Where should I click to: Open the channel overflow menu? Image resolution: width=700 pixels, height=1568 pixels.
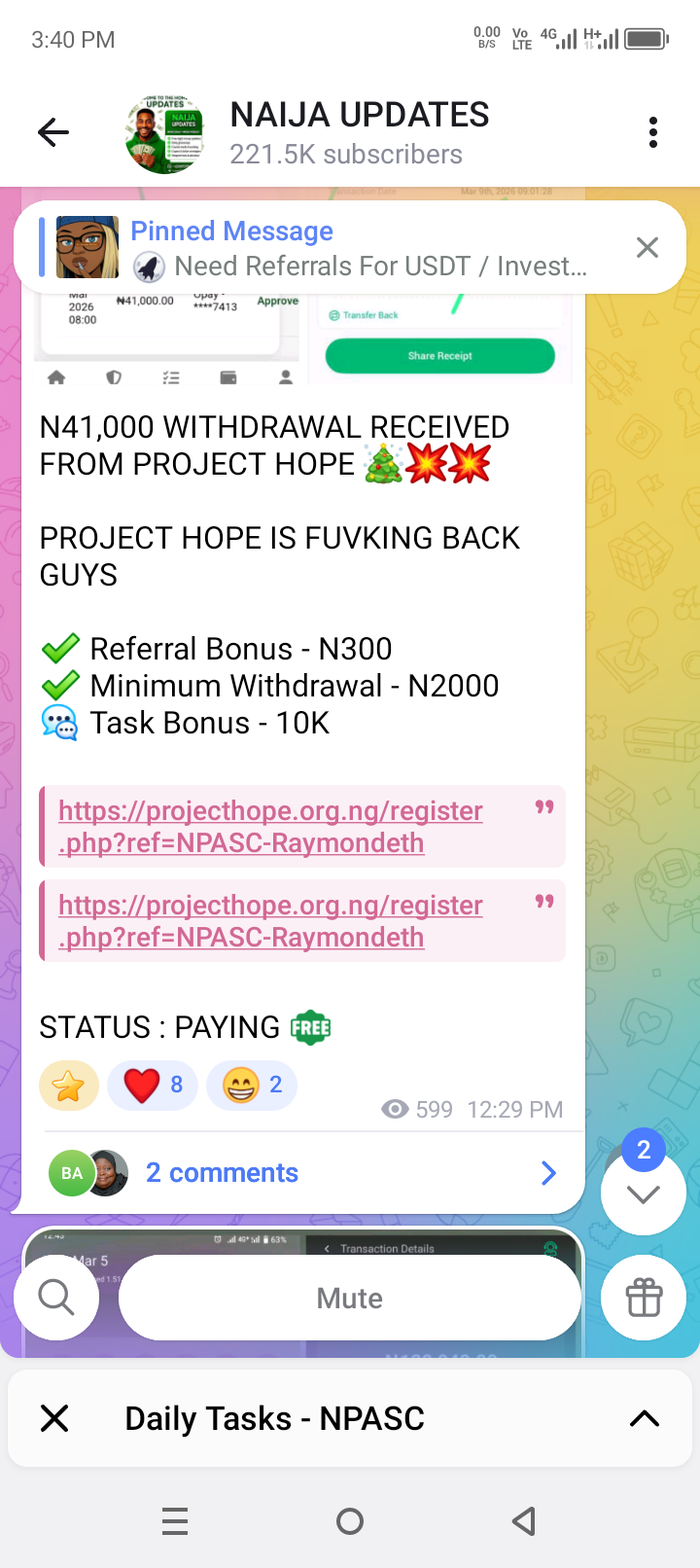[x=652, y=132]
